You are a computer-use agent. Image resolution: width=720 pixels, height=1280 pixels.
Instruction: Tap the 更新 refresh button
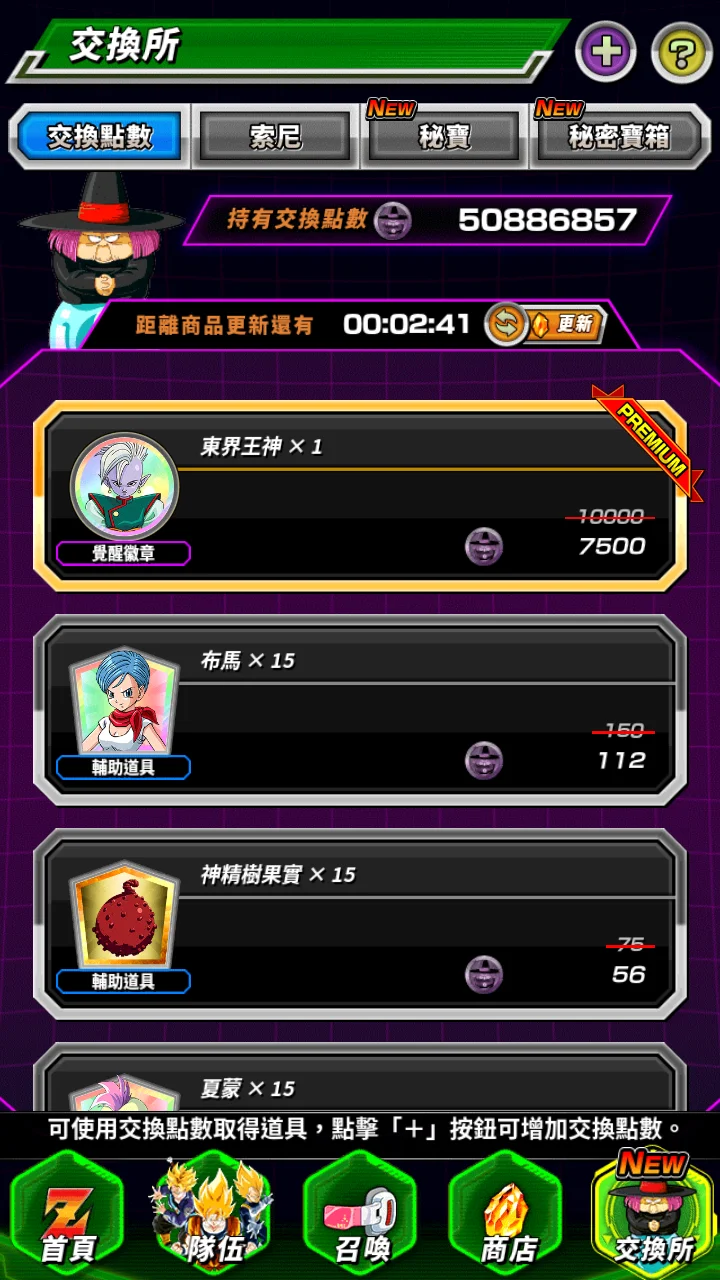coord(546,324)
